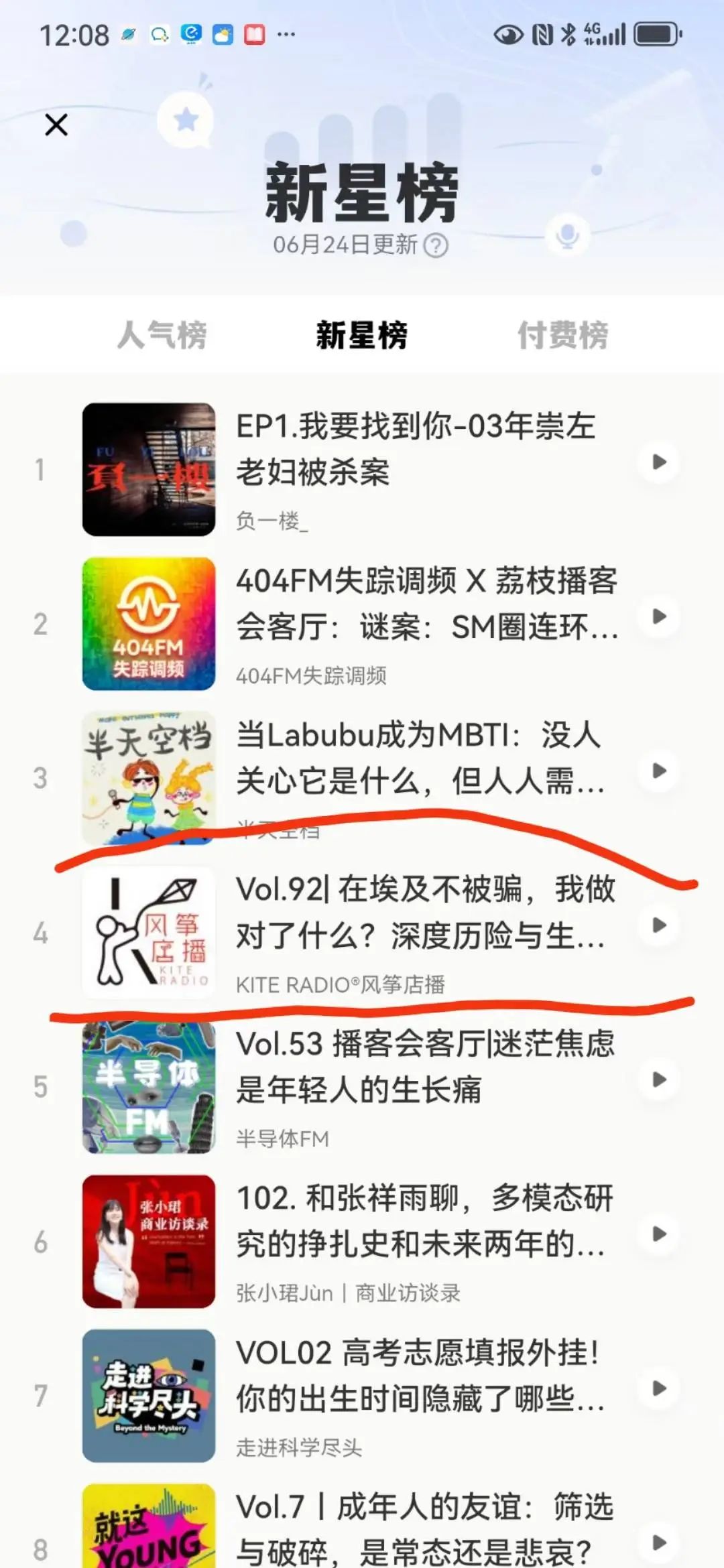Image resolution: width=724 pixels, height=1568 pixels.
Task: Play the 负一楼 episode
Action: point(660,462)
